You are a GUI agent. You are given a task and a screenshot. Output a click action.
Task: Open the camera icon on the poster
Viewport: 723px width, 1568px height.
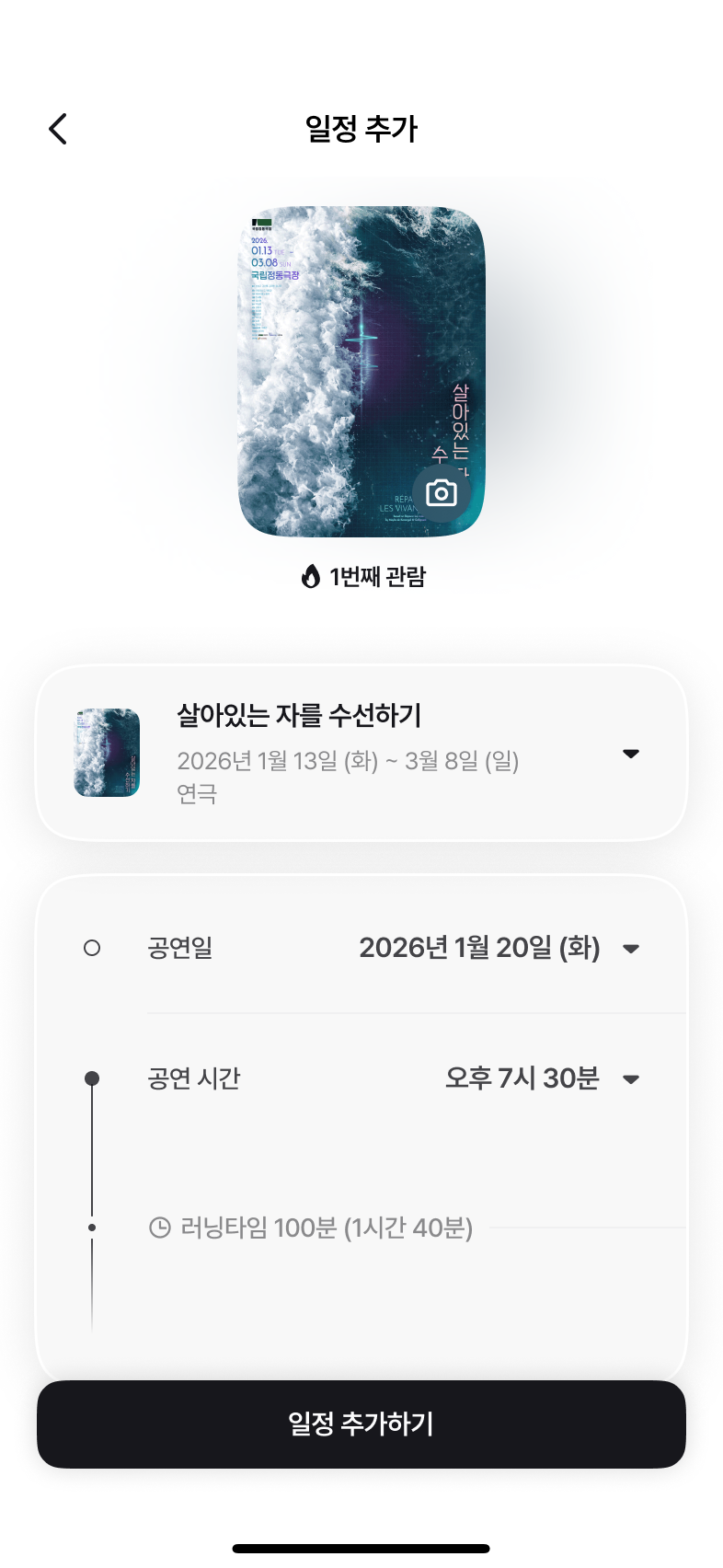442,493
